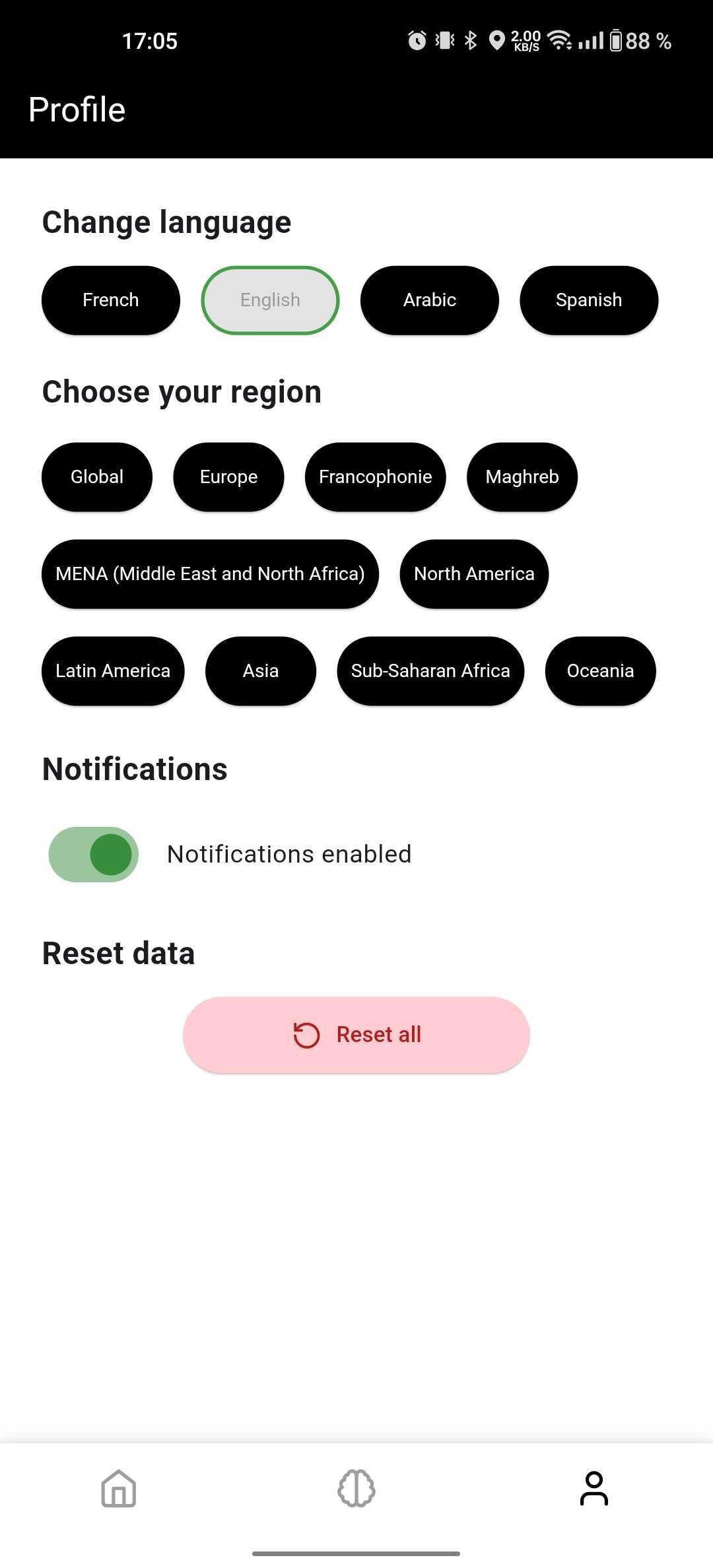Open the Profile tab in bottom navigation

[x=594, y=1488]
